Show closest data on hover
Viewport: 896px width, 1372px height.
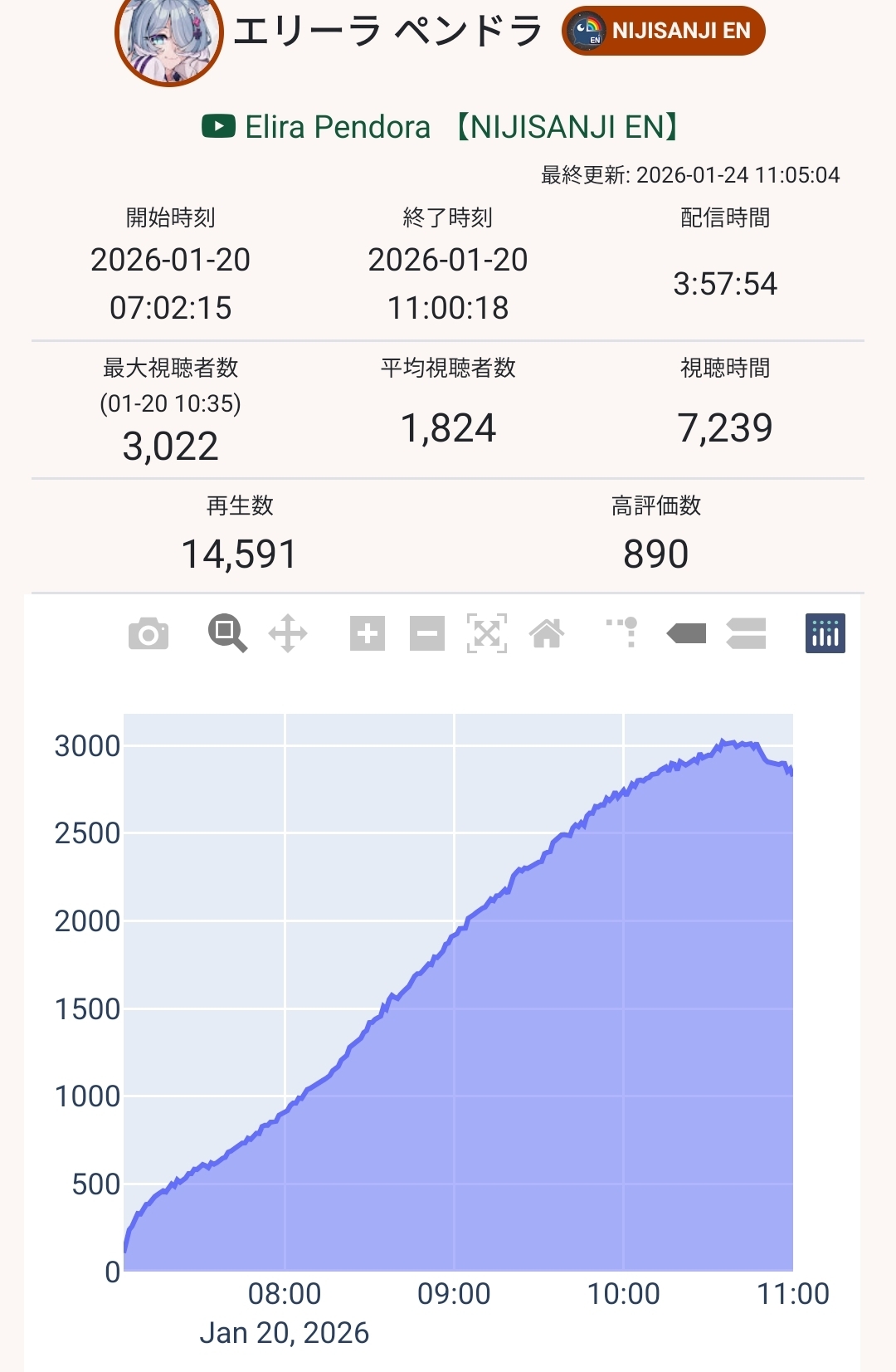[686, 634]
